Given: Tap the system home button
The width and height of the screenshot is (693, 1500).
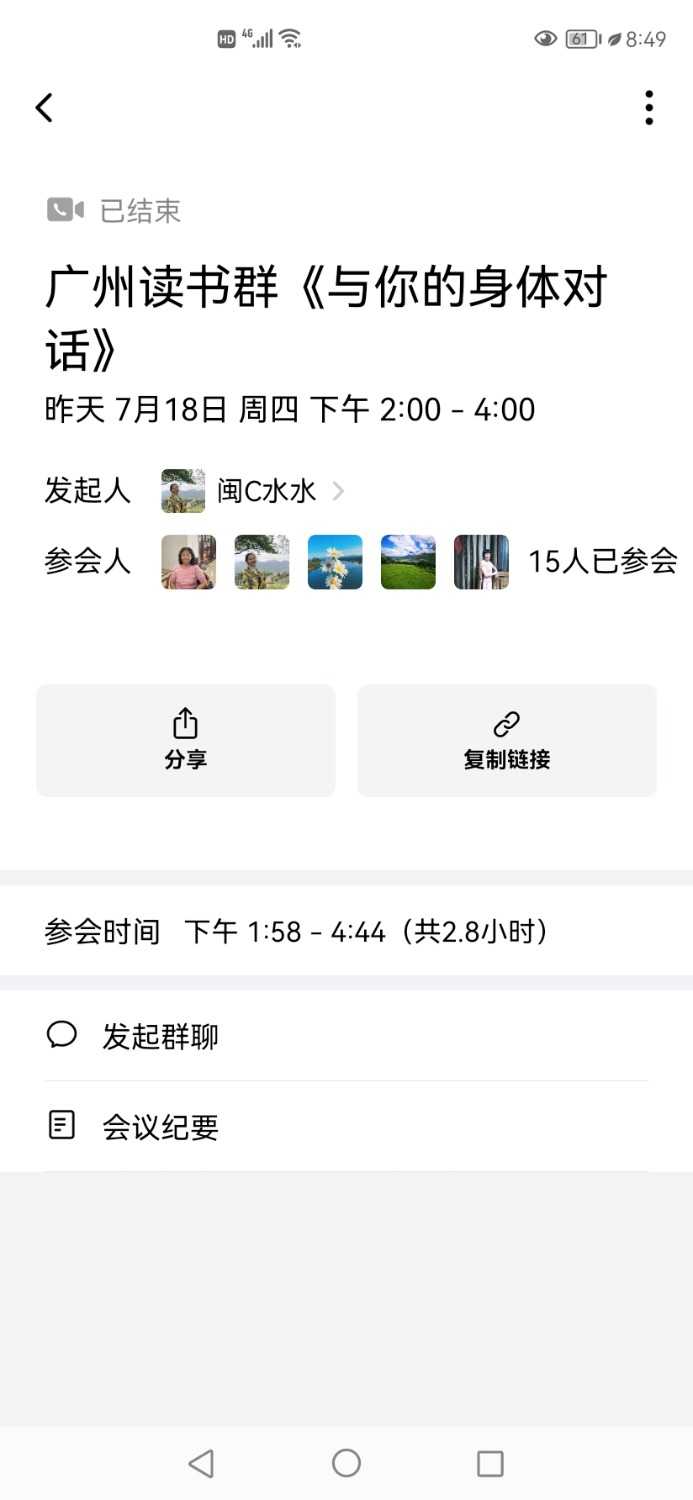Looking at the screenshot, I should pos(346,1463).
